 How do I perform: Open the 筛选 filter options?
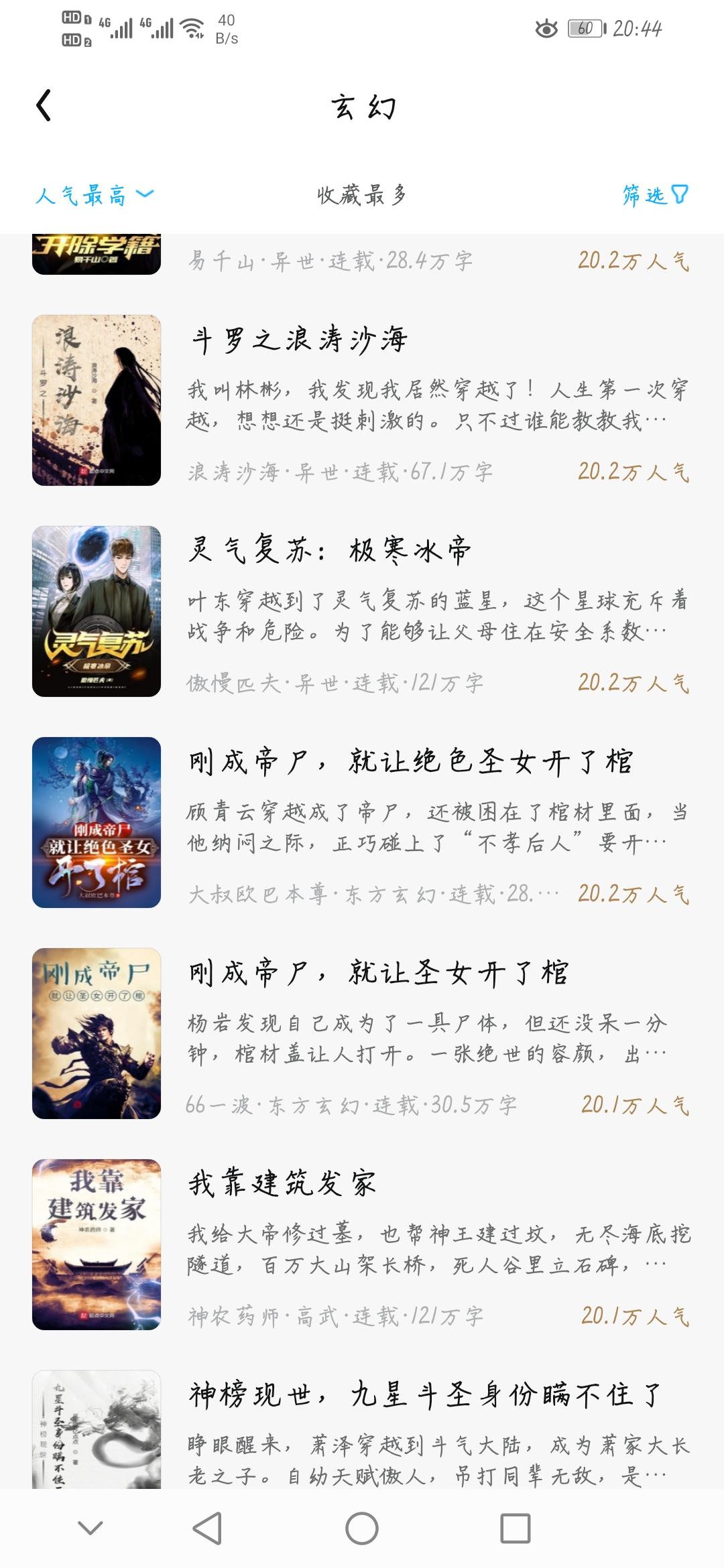pos(654,196)
